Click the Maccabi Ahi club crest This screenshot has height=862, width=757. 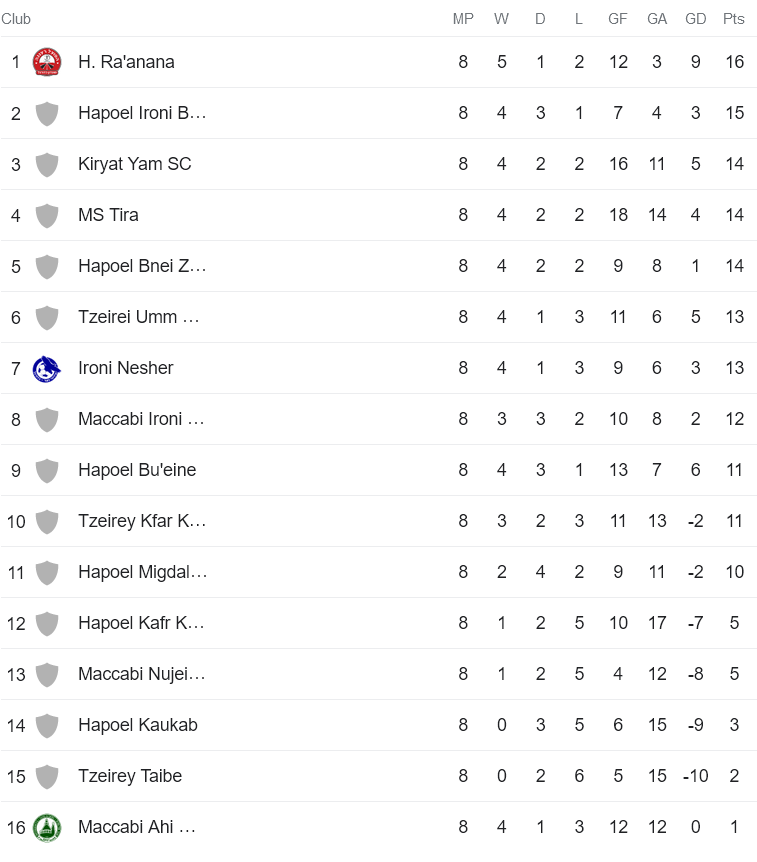(47, 827)
